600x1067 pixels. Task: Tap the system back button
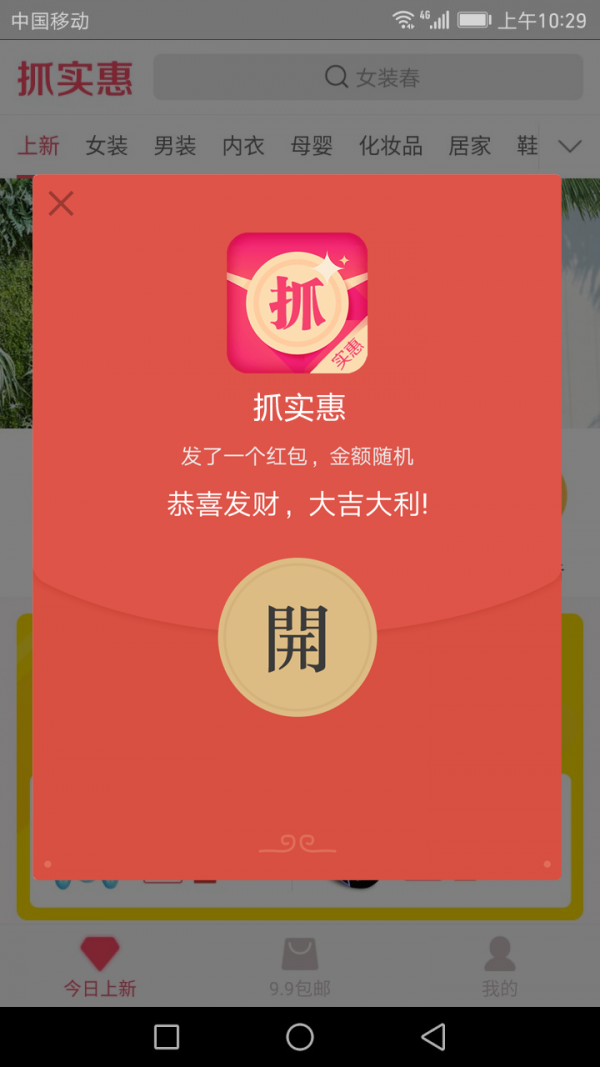coord(433,1037)
